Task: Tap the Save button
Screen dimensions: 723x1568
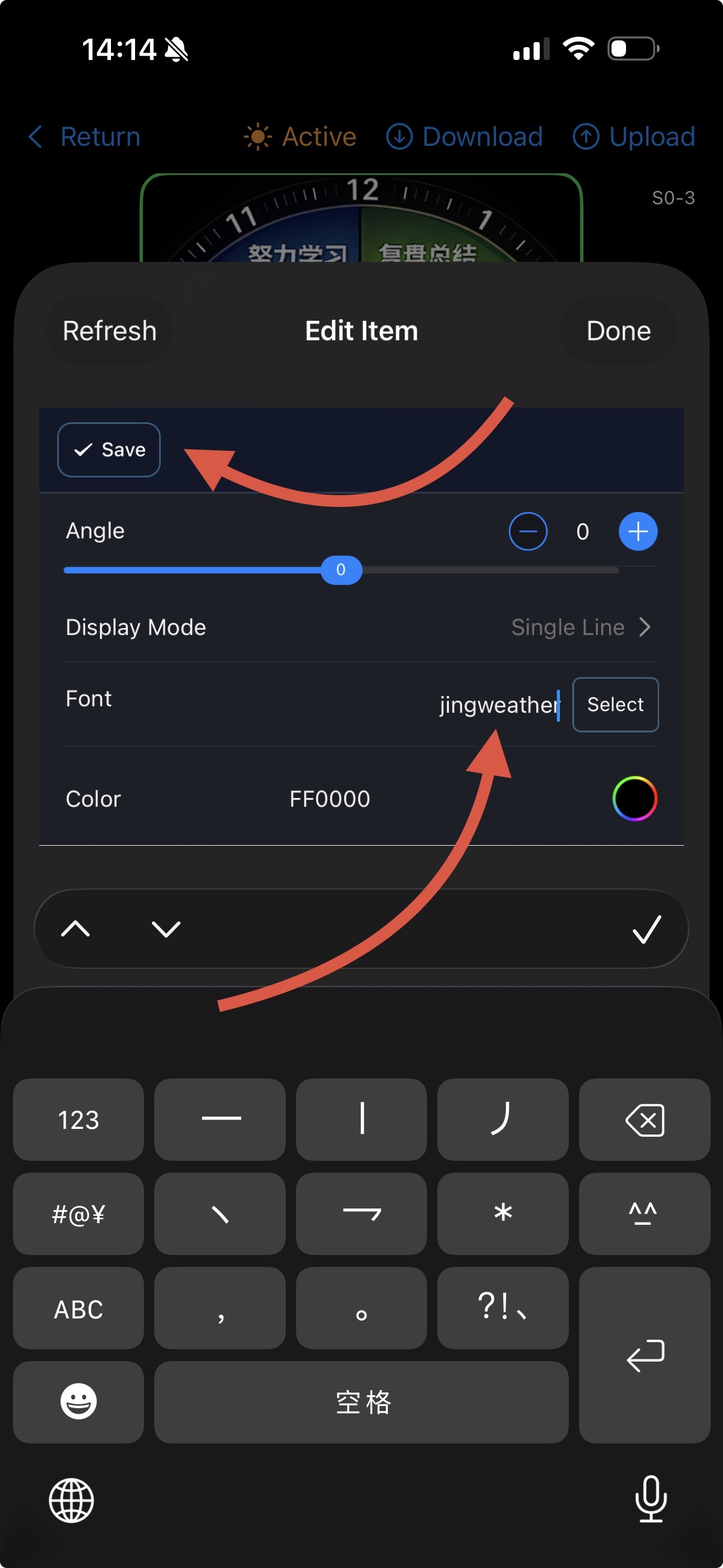Action: pos(109,449)
